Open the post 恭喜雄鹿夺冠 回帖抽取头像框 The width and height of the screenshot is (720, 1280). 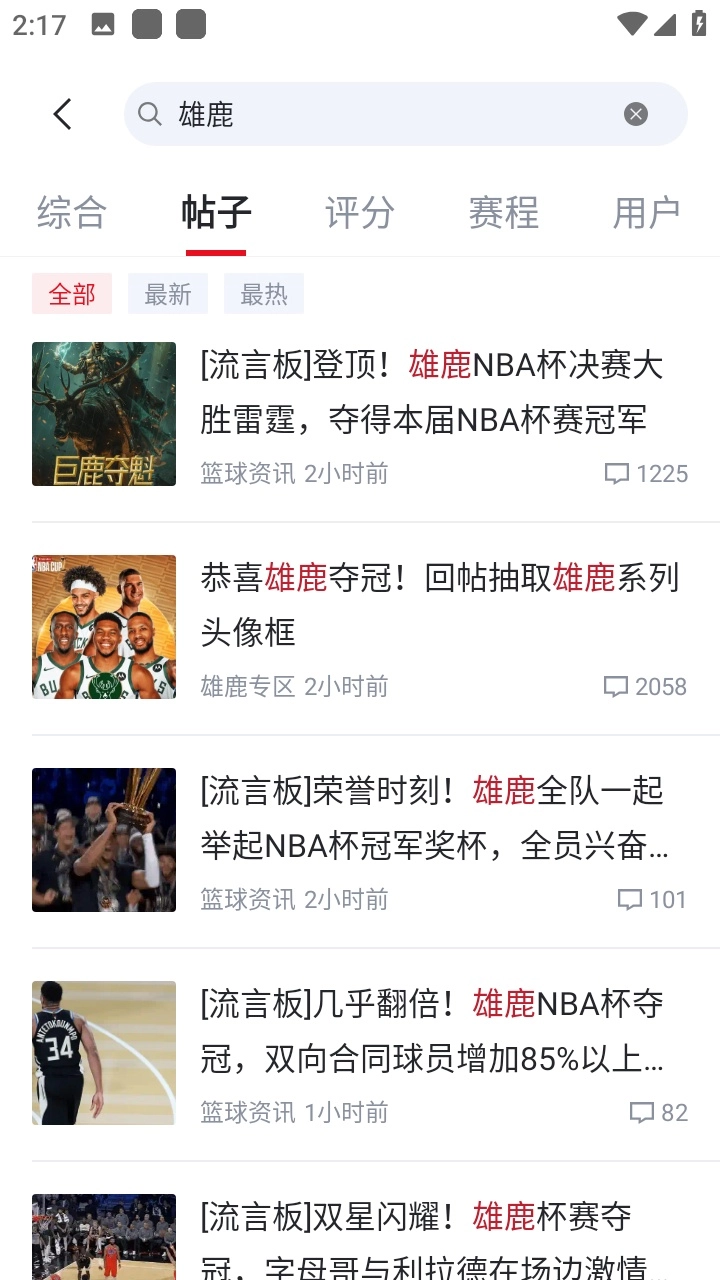(x=440, y=605)
